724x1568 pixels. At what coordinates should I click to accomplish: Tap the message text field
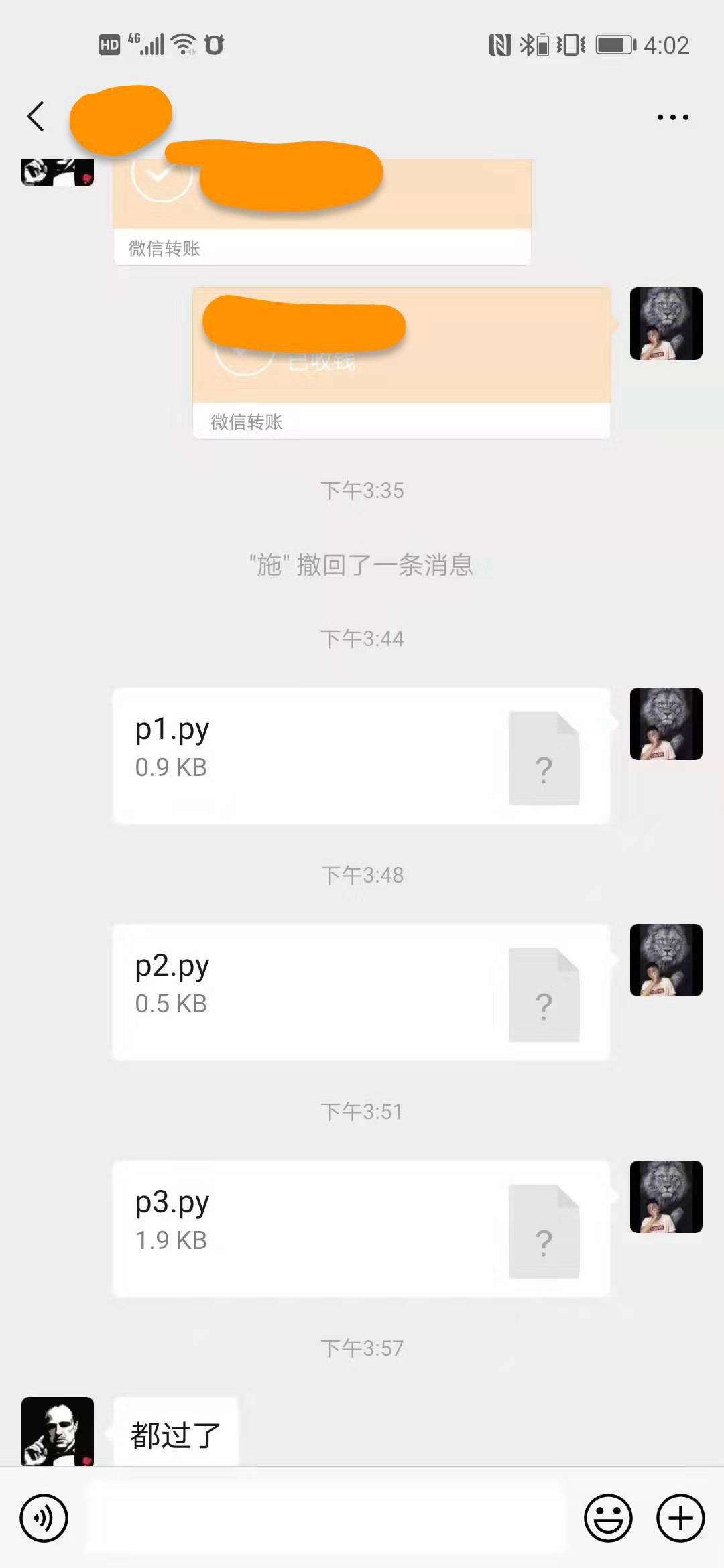(x=325, y=1518)
